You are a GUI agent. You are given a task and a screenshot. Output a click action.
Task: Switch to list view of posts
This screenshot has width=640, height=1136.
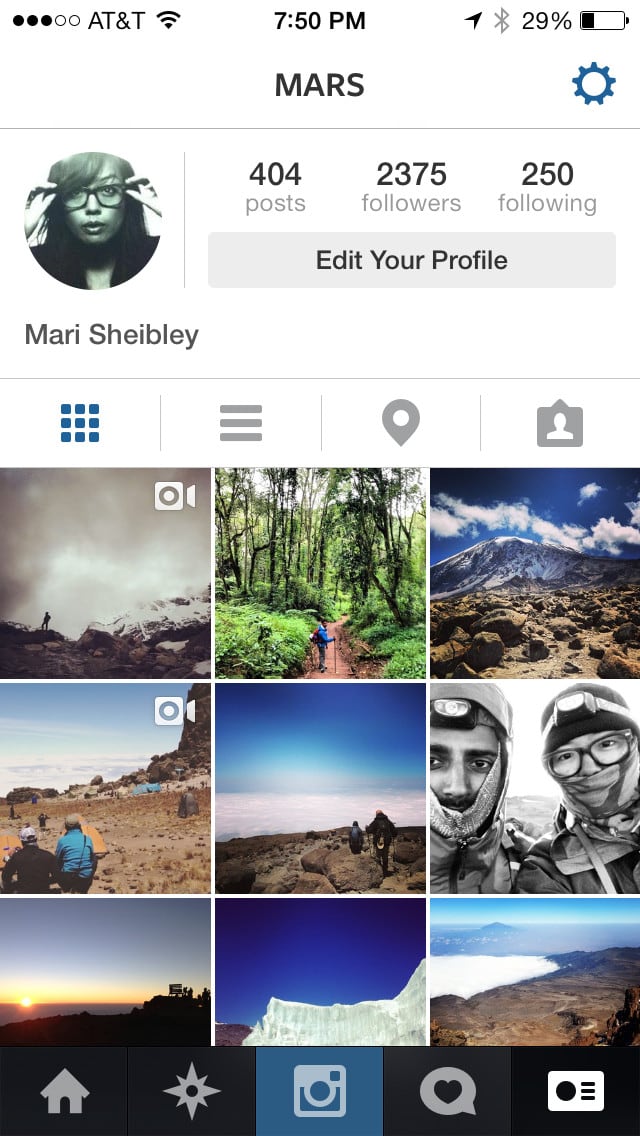[x=241, y=423]
